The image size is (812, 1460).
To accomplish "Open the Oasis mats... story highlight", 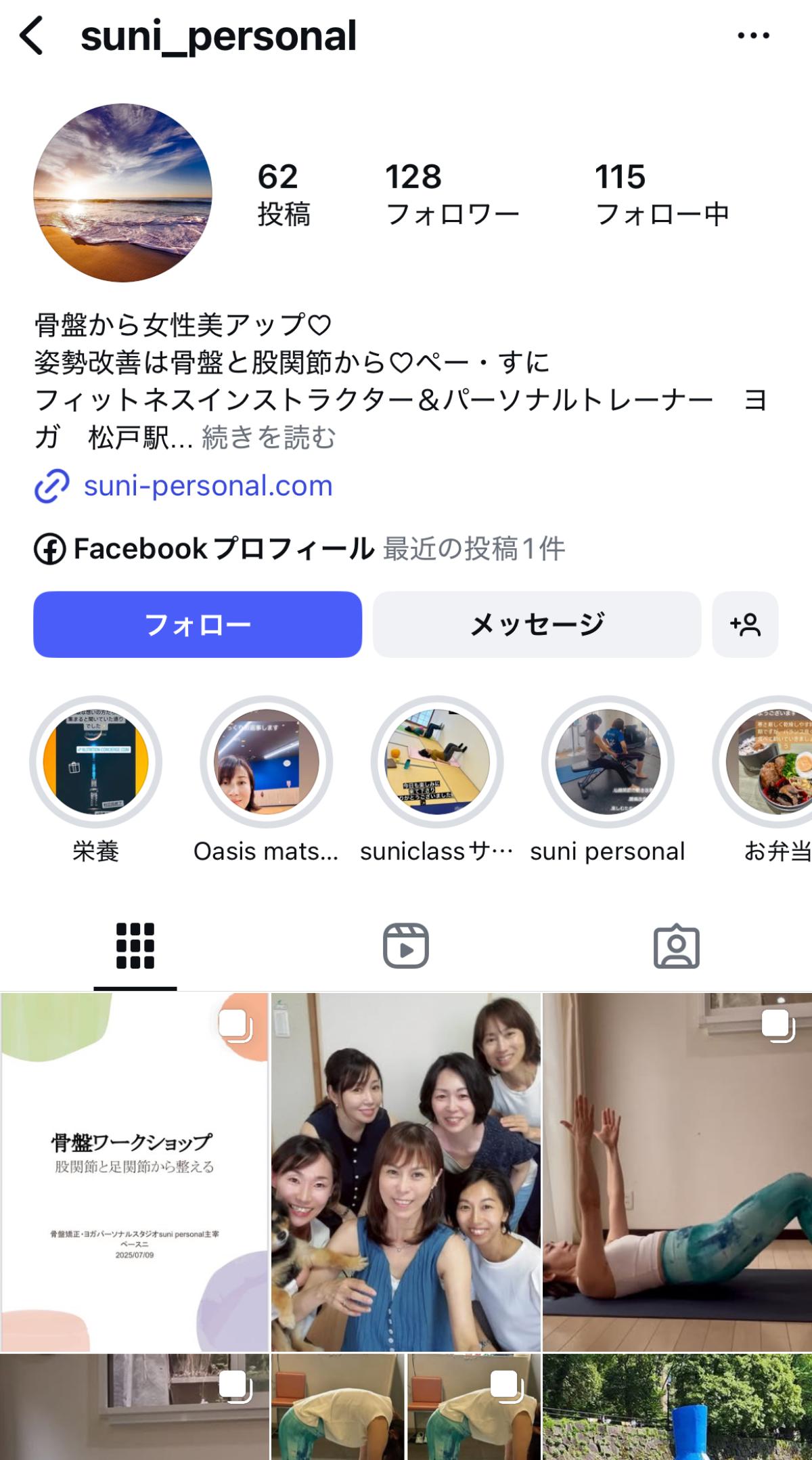I will (x=267, y=761).
